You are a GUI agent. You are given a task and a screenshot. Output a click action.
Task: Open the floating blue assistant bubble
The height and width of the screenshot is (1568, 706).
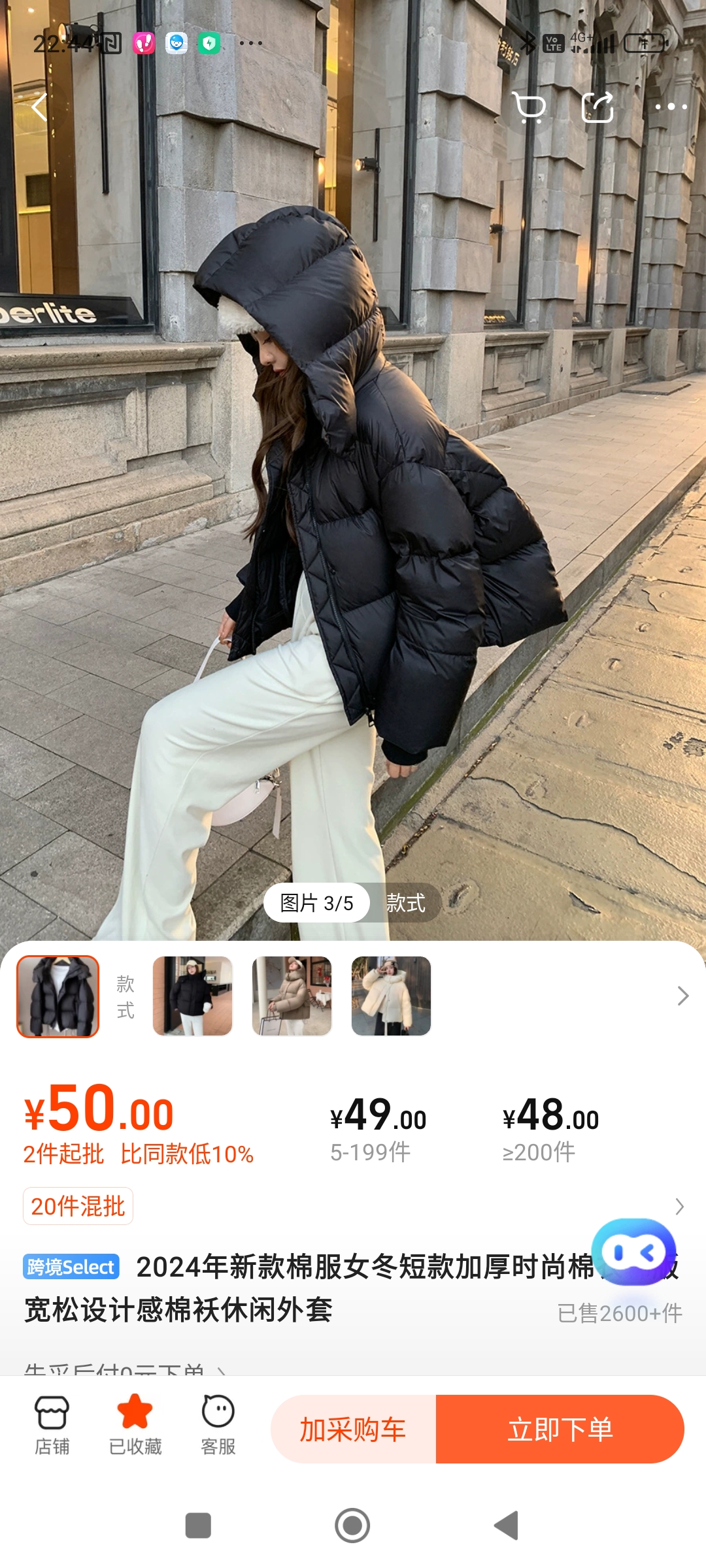[x=633, y=1252]
